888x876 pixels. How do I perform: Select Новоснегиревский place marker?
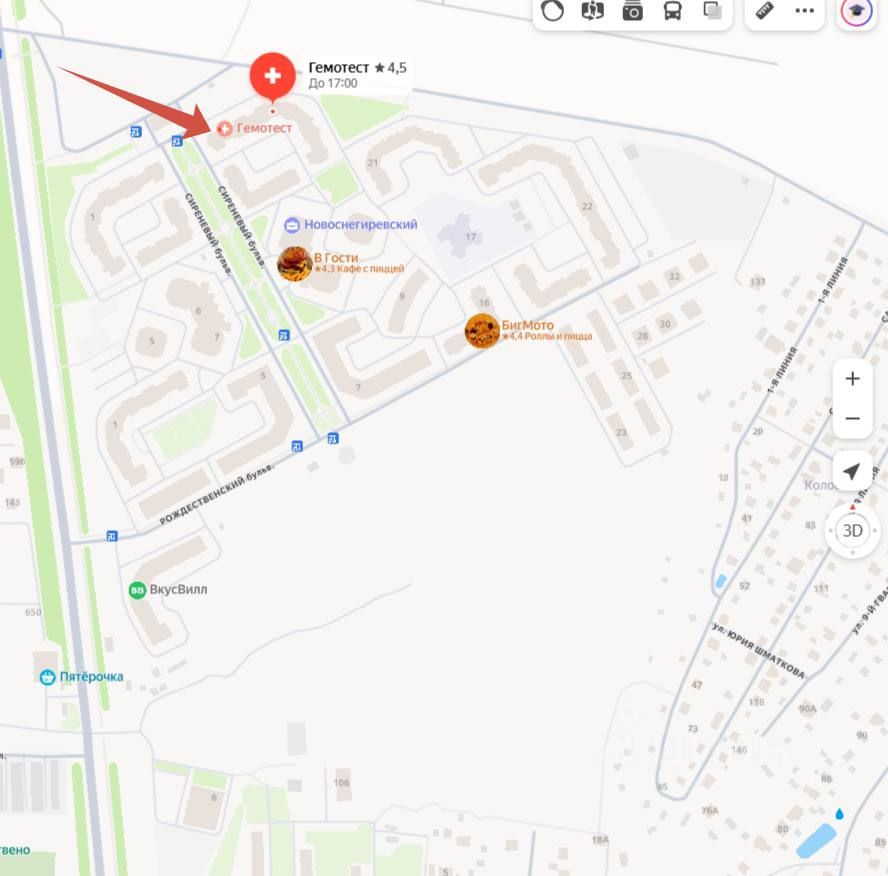click(x=292, y=225)
